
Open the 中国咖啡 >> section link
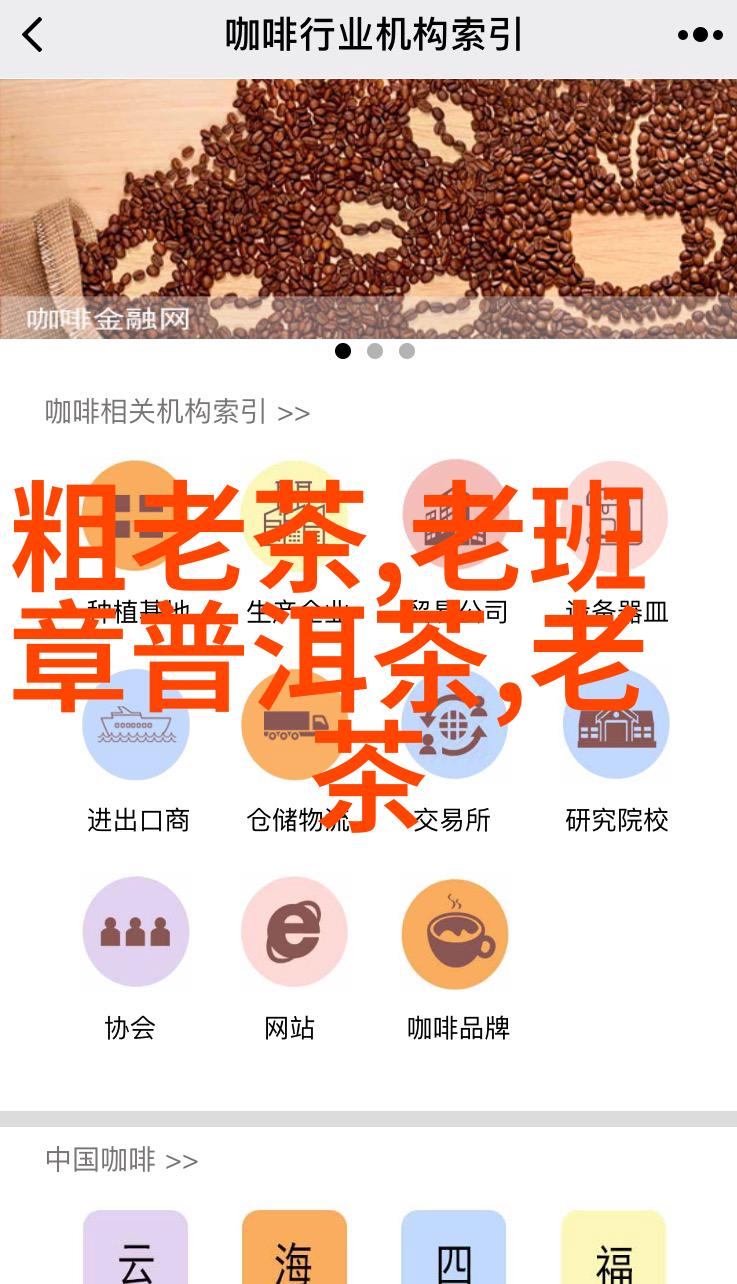point(121,1160)
